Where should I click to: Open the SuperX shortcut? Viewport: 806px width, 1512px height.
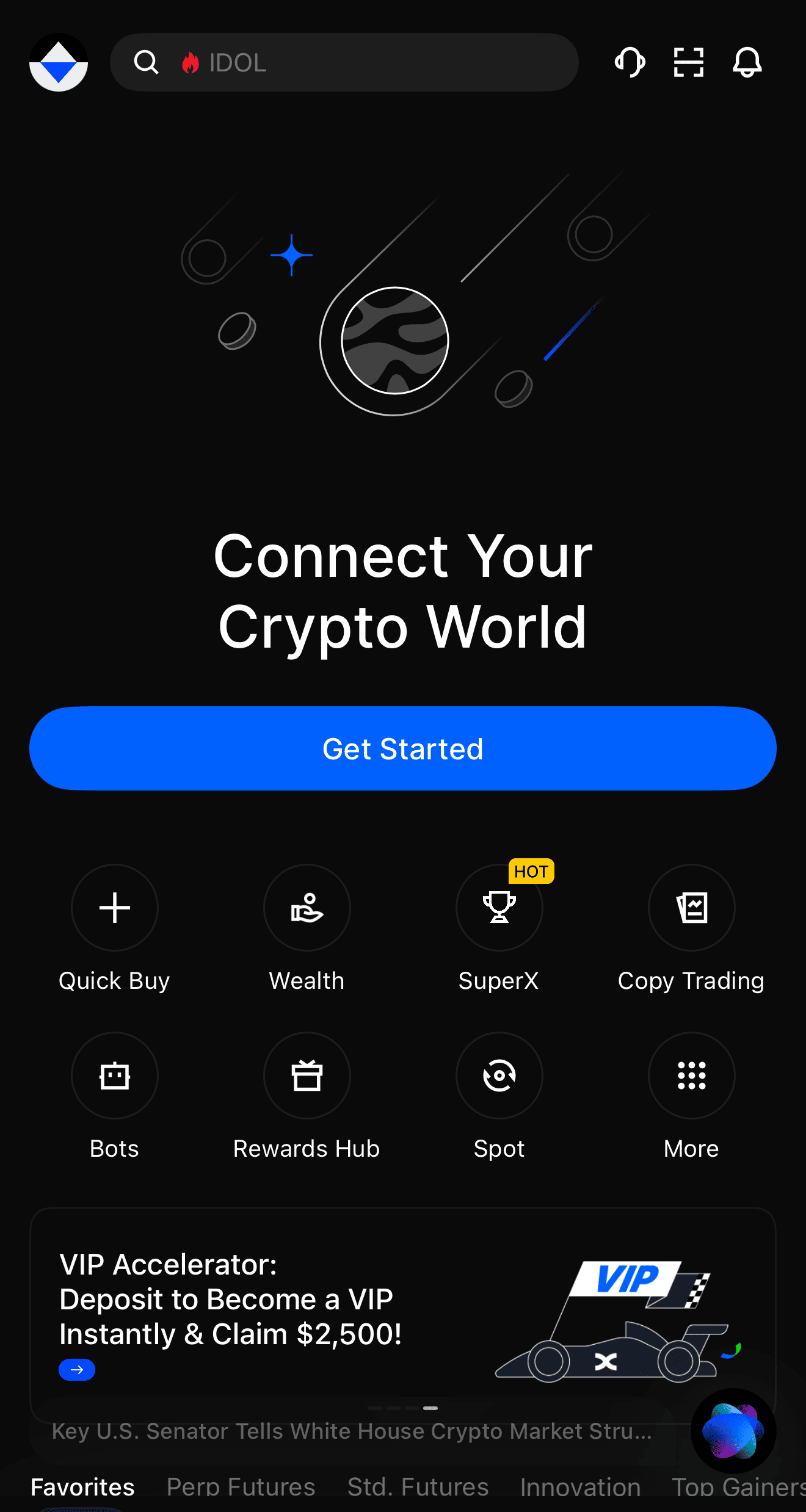499,908
